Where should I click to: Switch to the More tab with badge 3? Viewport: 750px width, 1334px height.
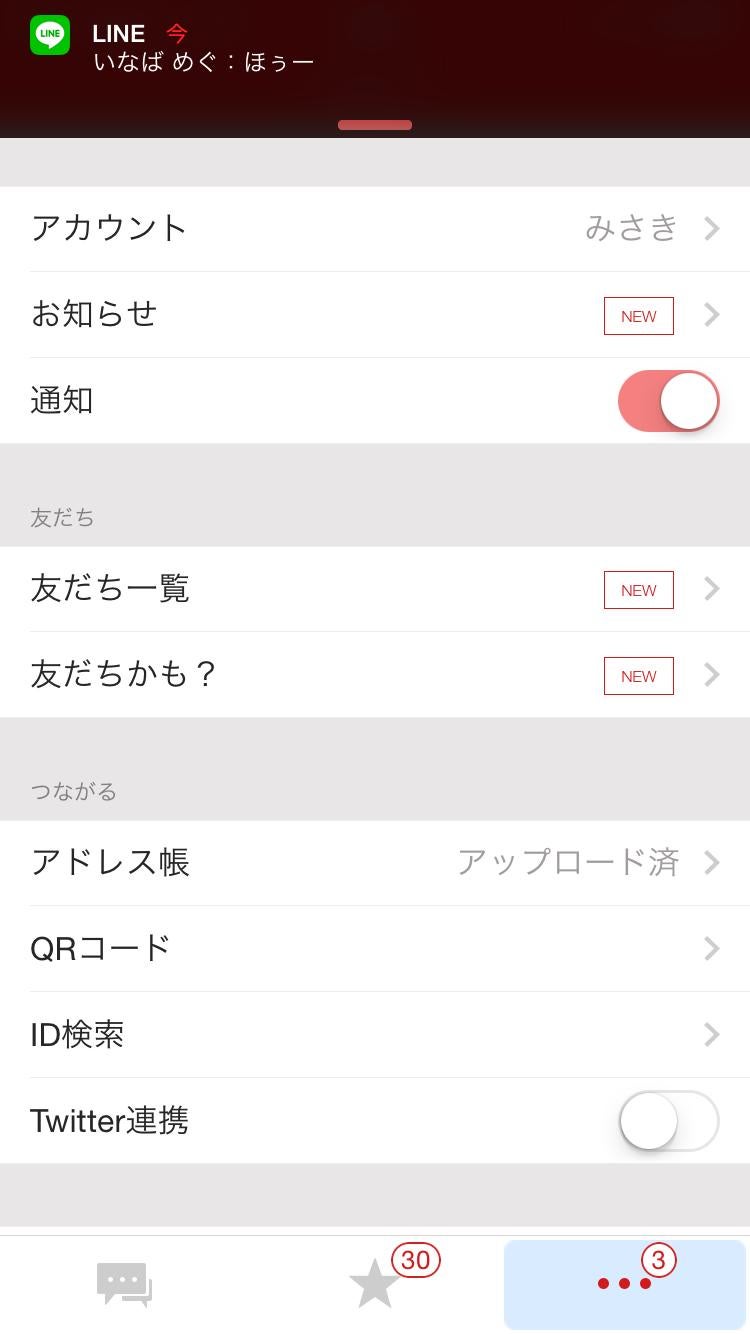pos(623,1286)
